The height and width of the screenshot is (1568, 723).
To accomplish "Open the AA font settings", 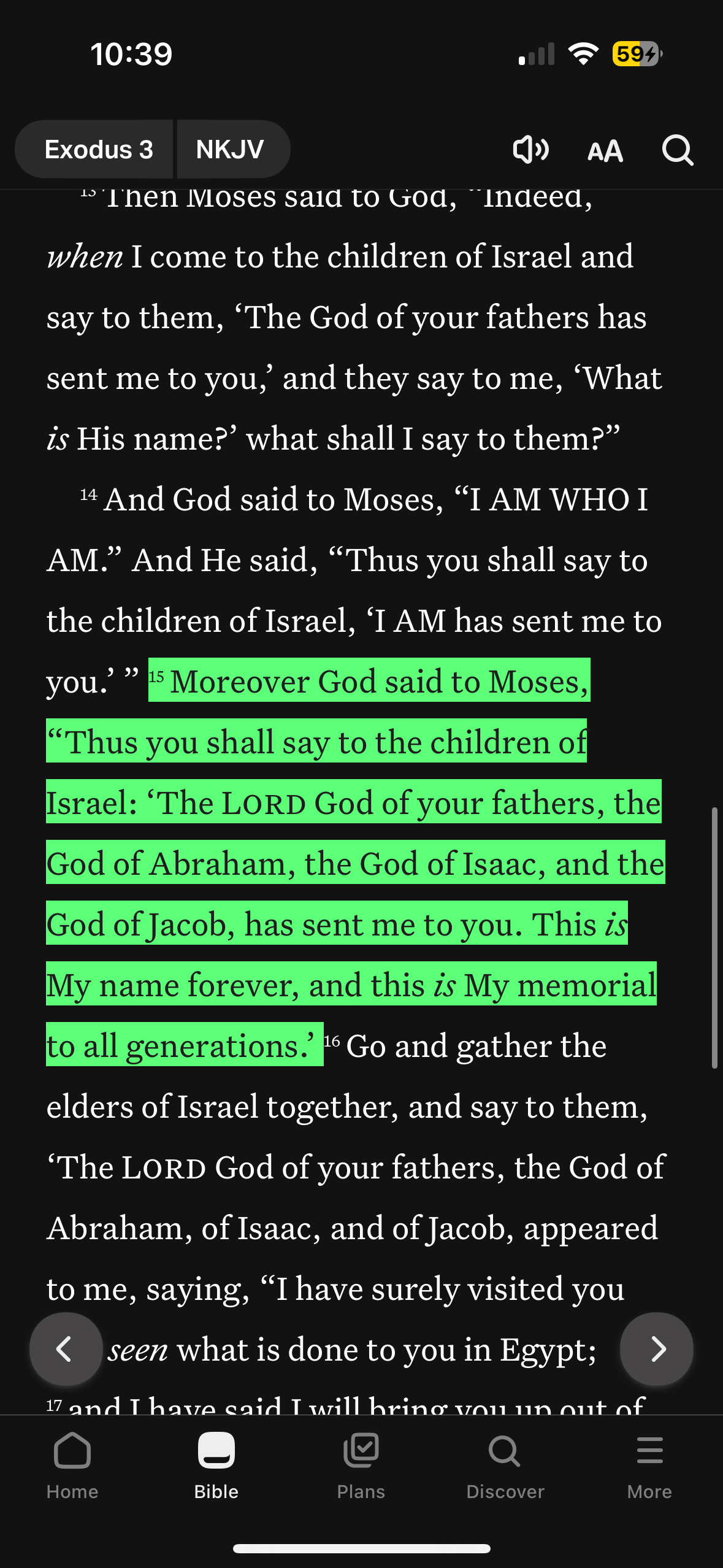I will [605, 151].
